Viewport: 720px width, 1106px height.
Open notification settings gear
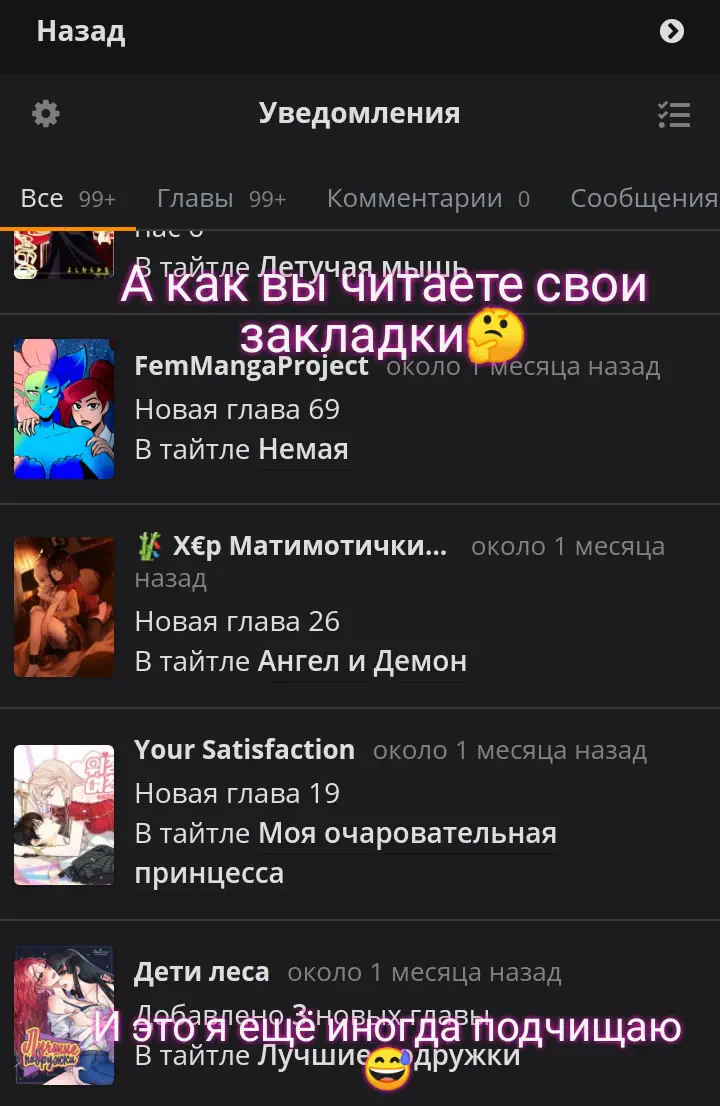[46, 114]
